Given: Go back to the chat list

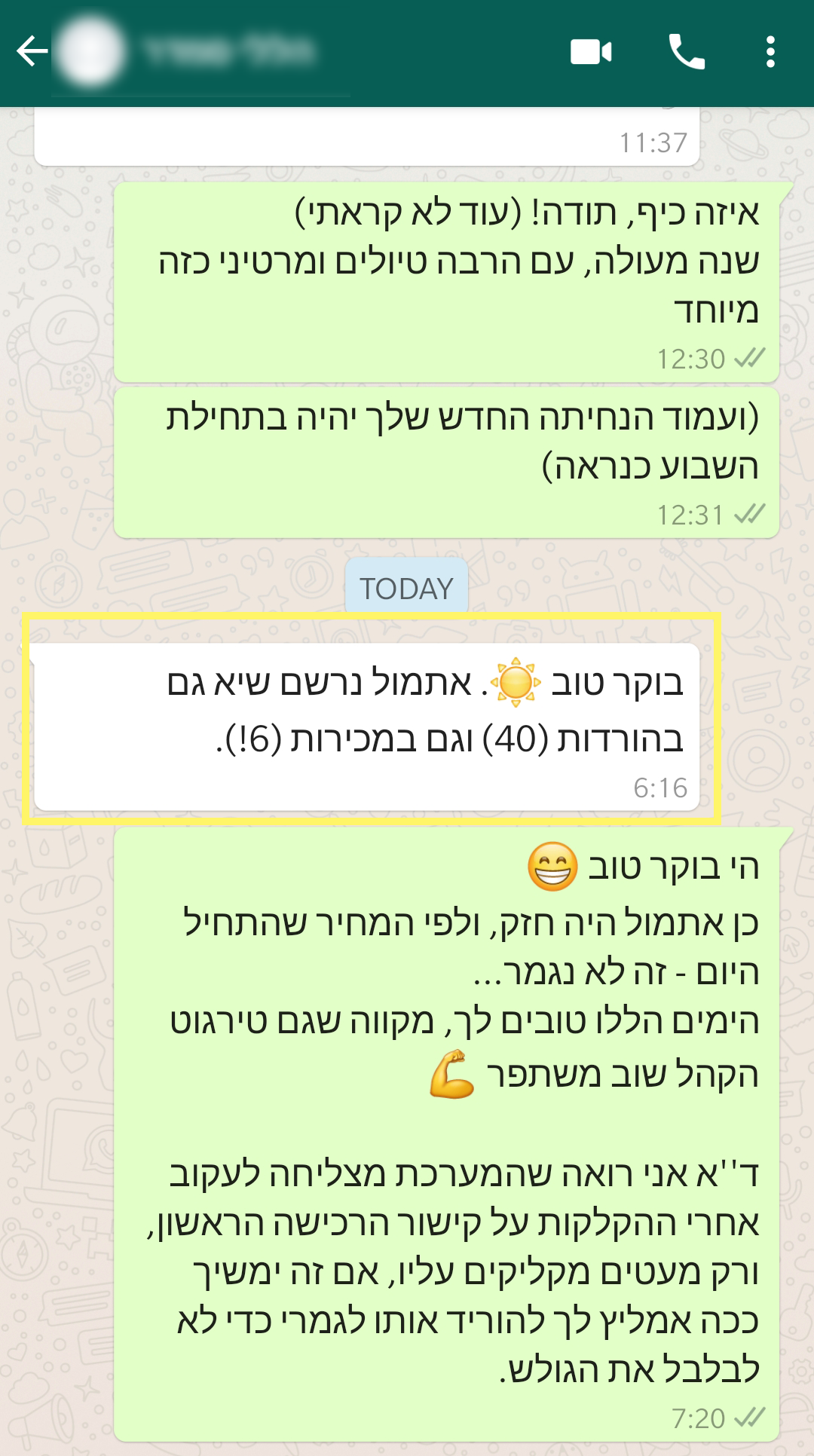Looking at the screenshot, I should click(32, 52).
